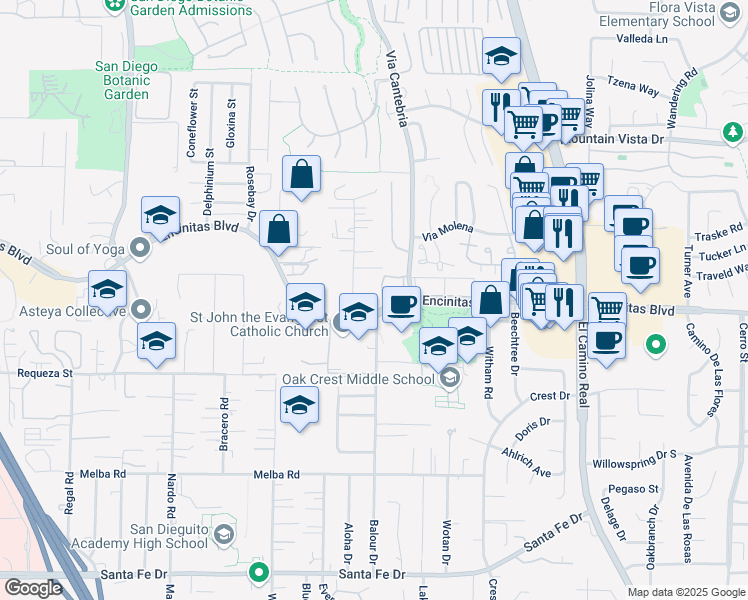Select the green tree park marker by Mountain Vista Dr
The width and height of the screenshot is (748, 600).
click(733, 132)
